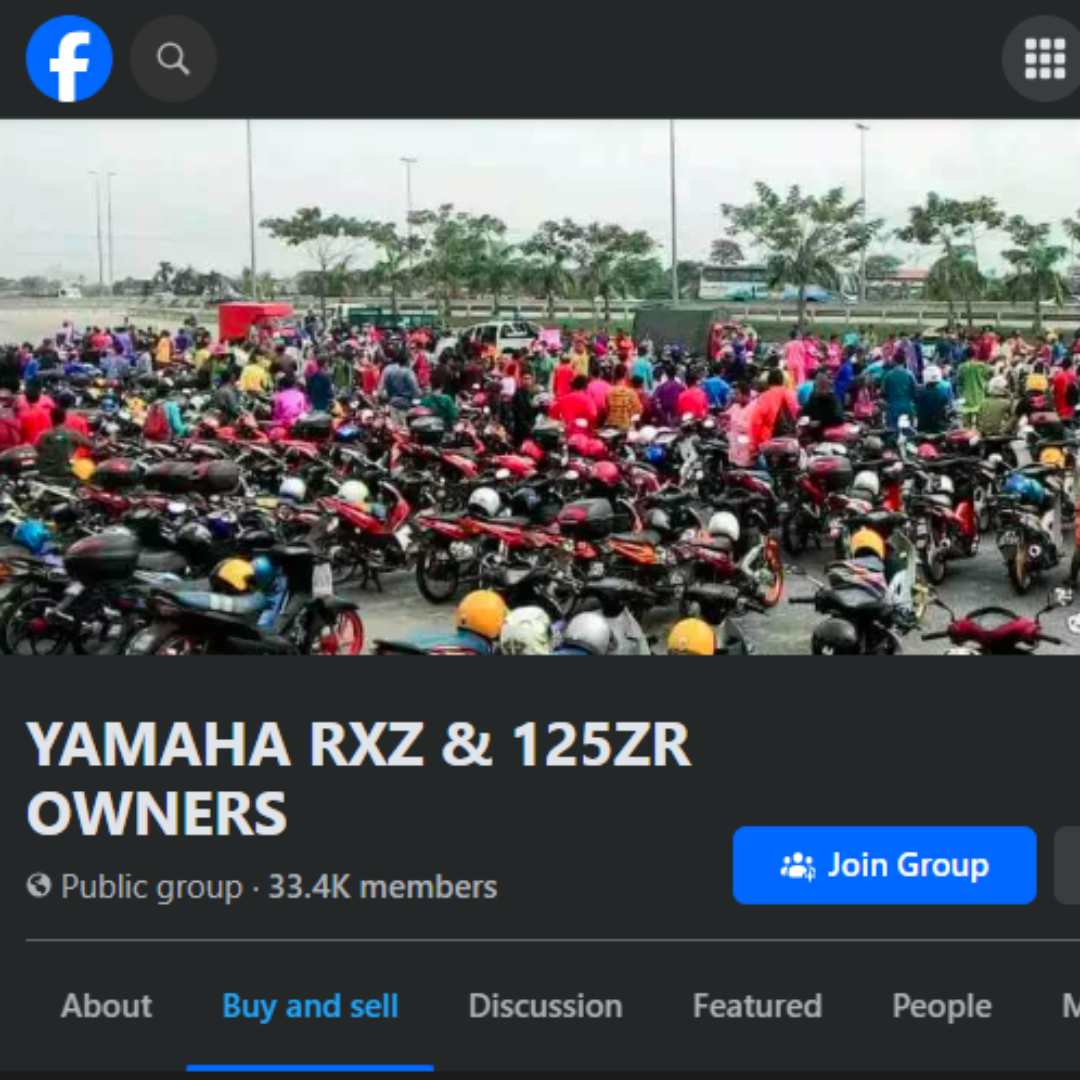
Task: View the People tab
Action: click(x=941, y=1006)
